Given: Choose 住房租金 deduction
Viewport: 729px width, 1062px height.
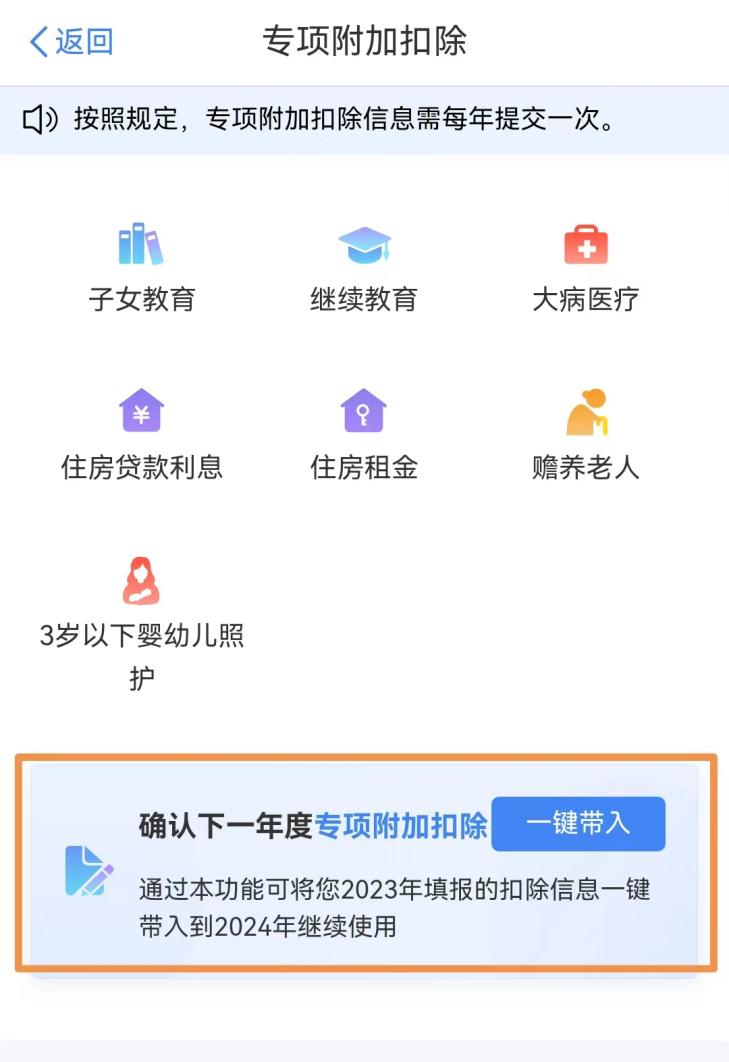Looking at the screenshot, I should (363, 435).
